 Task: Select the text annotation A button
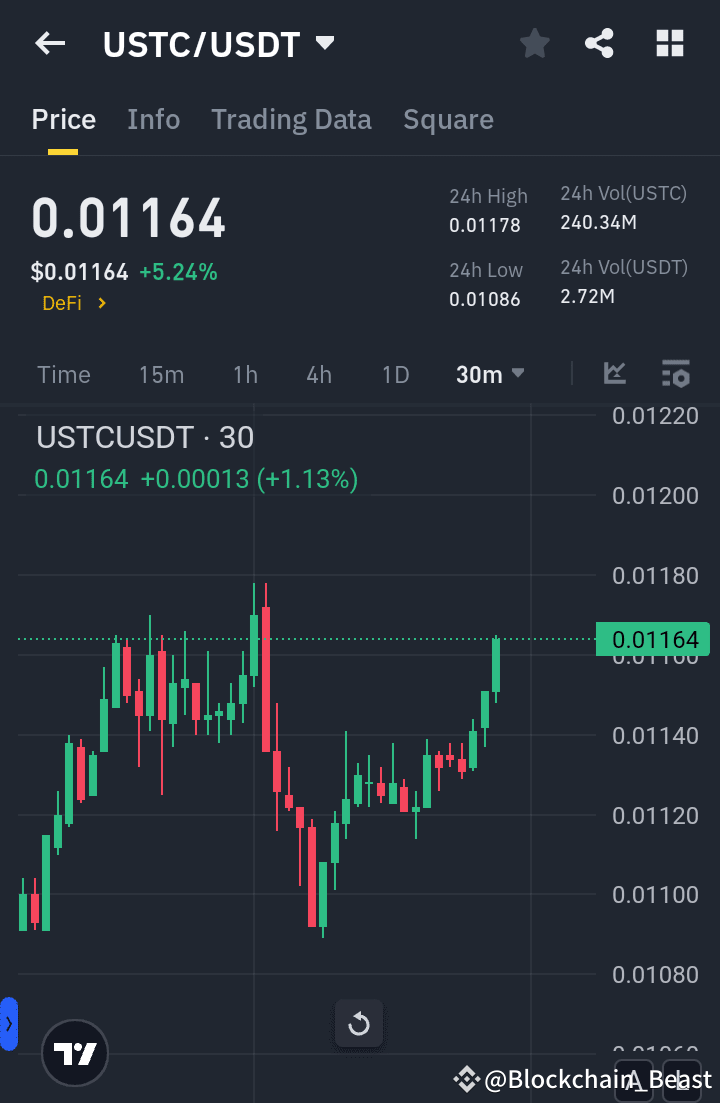click(634, 1081)
